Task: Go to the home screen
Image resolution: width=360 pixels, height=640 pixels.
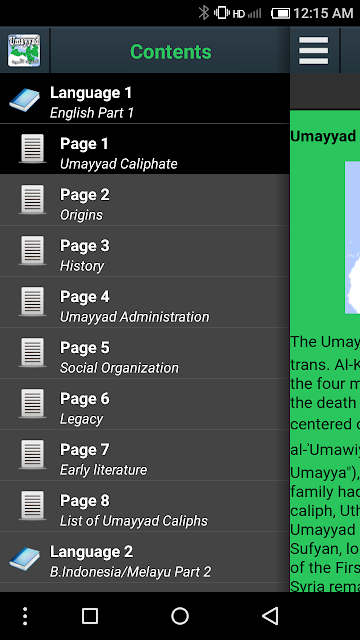Action: 180,616
